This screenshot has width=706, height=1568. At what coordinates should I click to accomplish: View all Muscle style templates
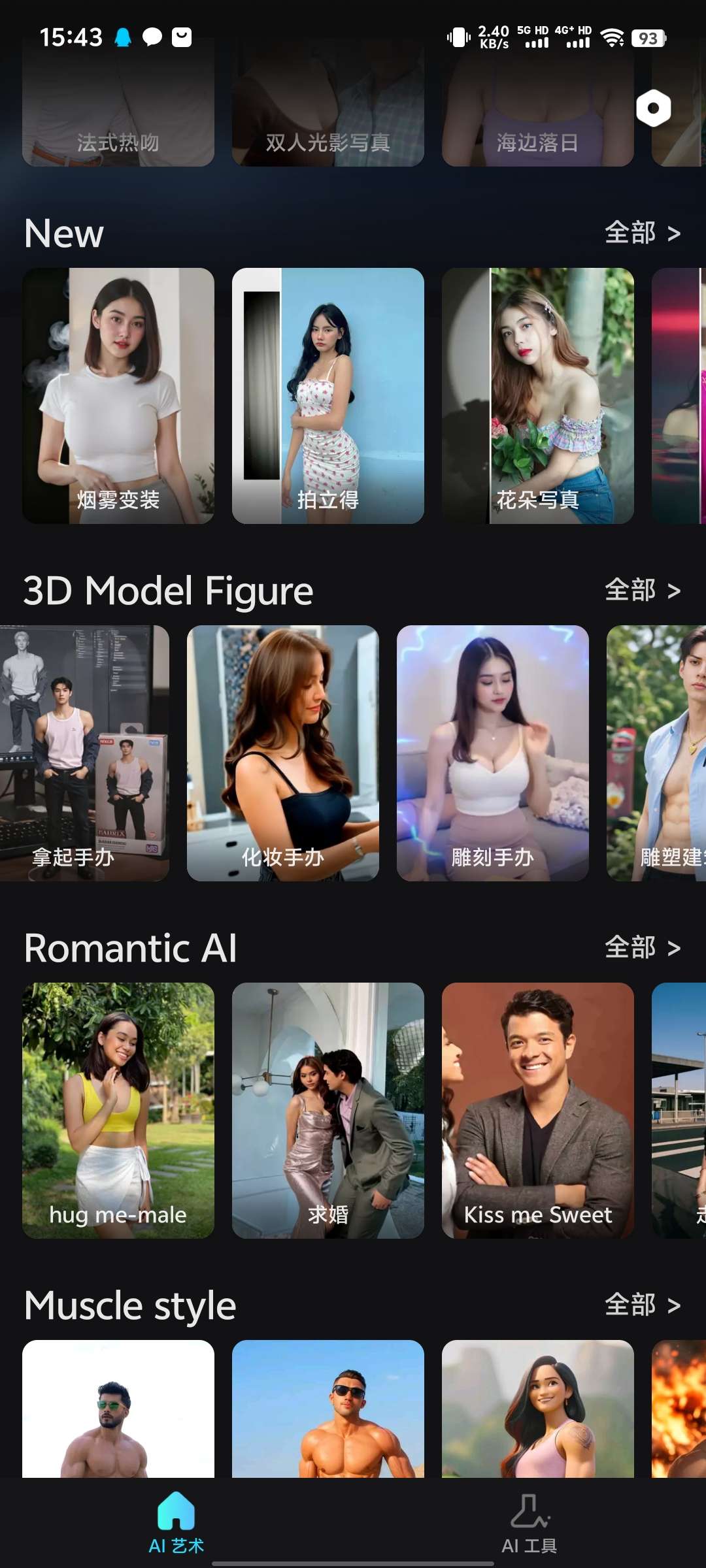[x=642, y=1305]
